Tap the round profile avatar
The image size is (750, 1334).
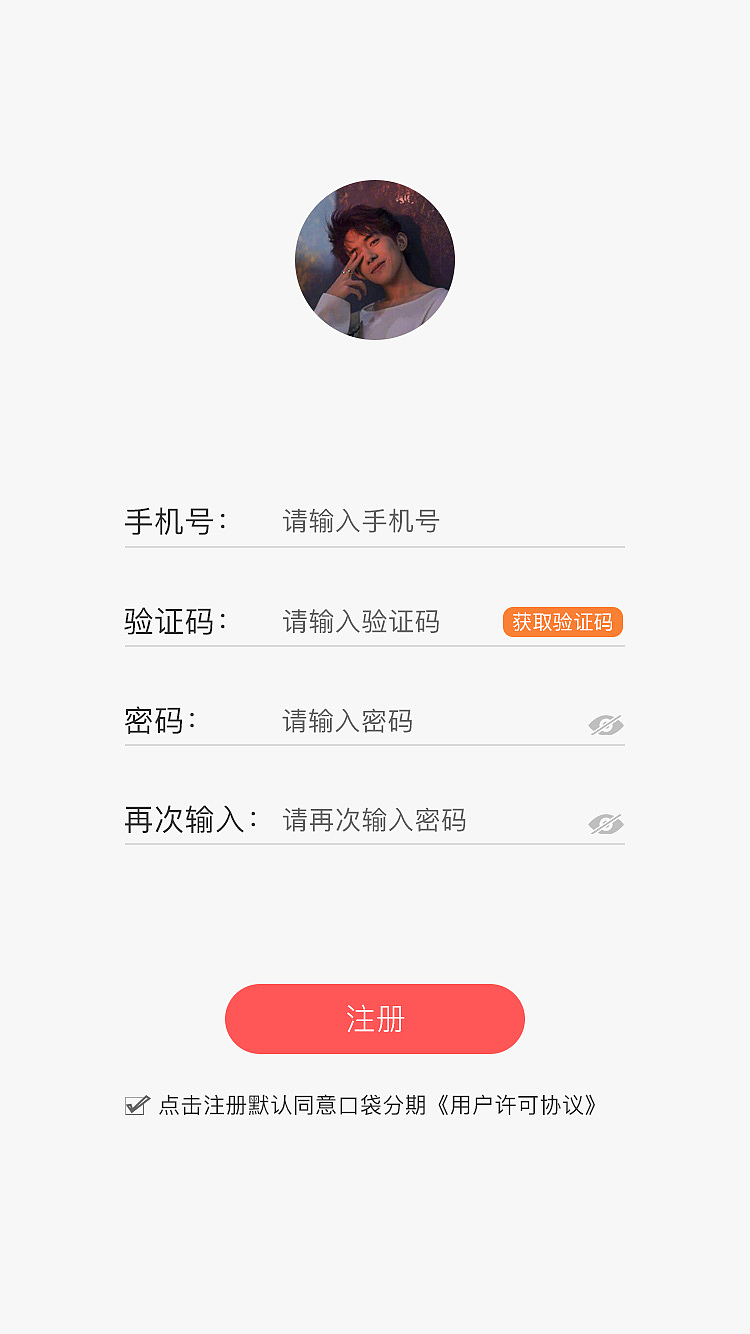pos(375,260)
